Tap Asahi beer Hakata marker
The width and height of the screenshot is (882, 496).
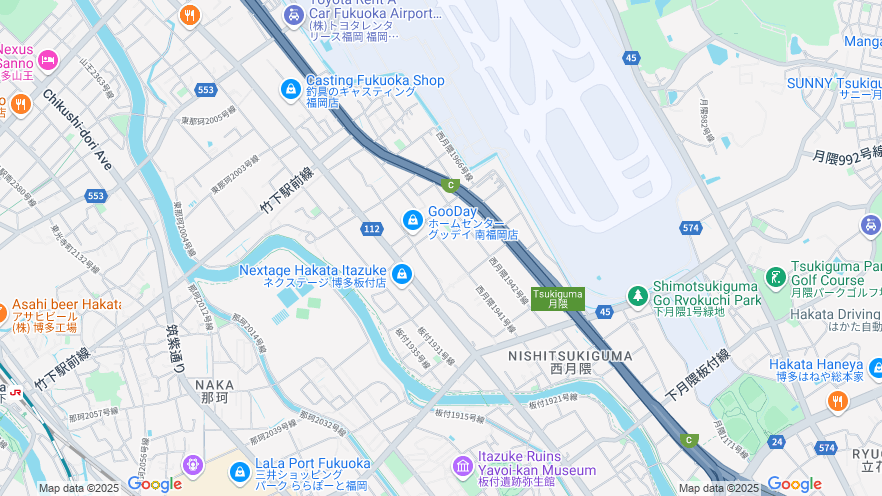pyautogui.click(x=3, y=313)
